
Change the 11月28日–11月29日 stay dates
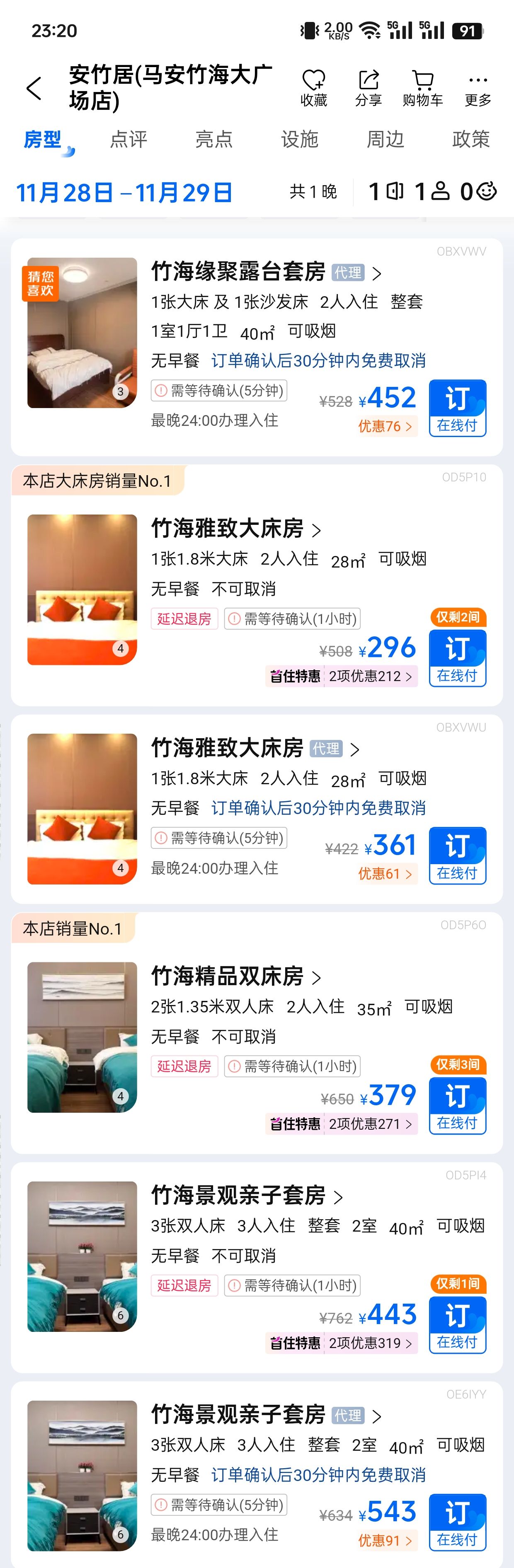(x=124, y=192)
